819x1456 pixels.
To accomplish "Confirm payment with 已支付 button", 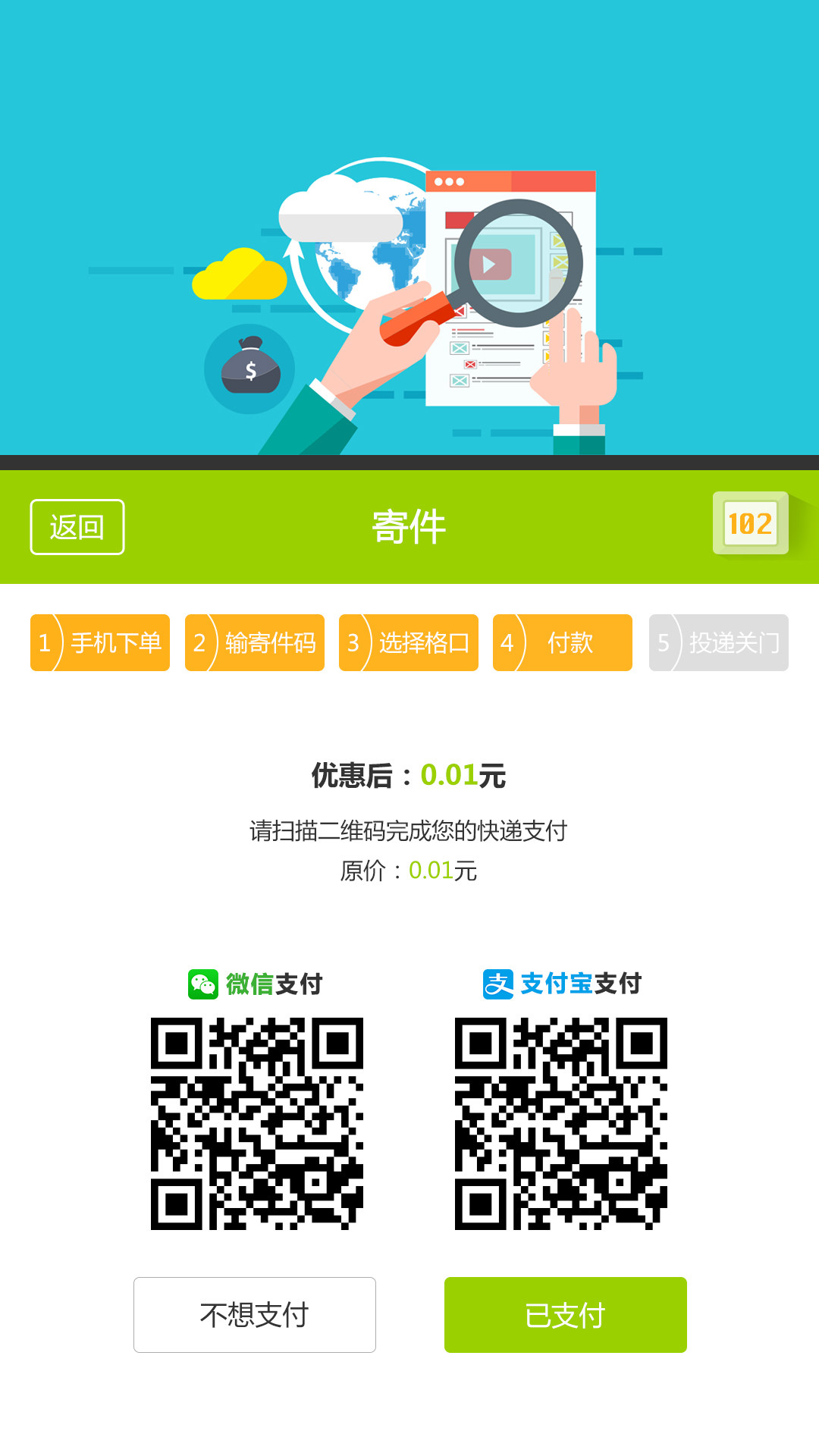I will [565, 1315].
